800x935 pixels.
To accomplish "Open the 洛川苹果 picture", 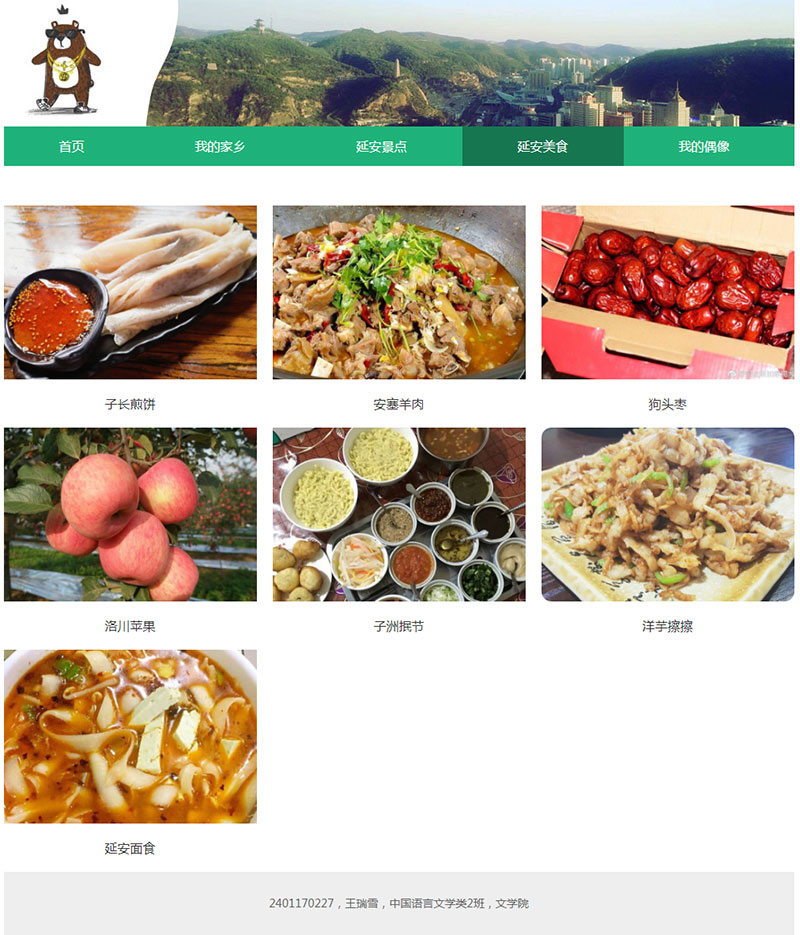I will click(130, 514).
